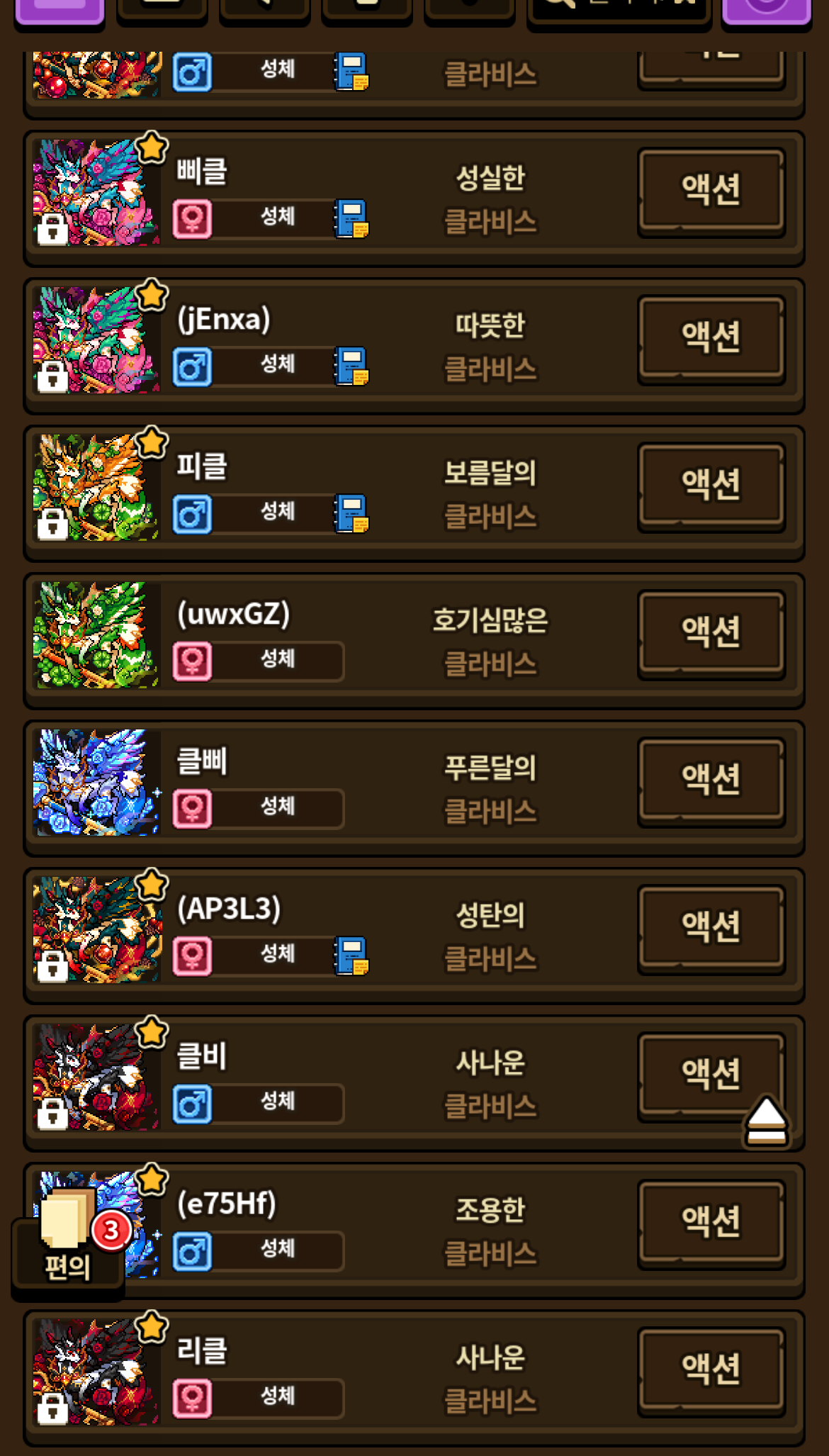This screenshot has height=1456, width=829.
Task: Open the 리클 dragon portrait
Action: (96, 1372)
